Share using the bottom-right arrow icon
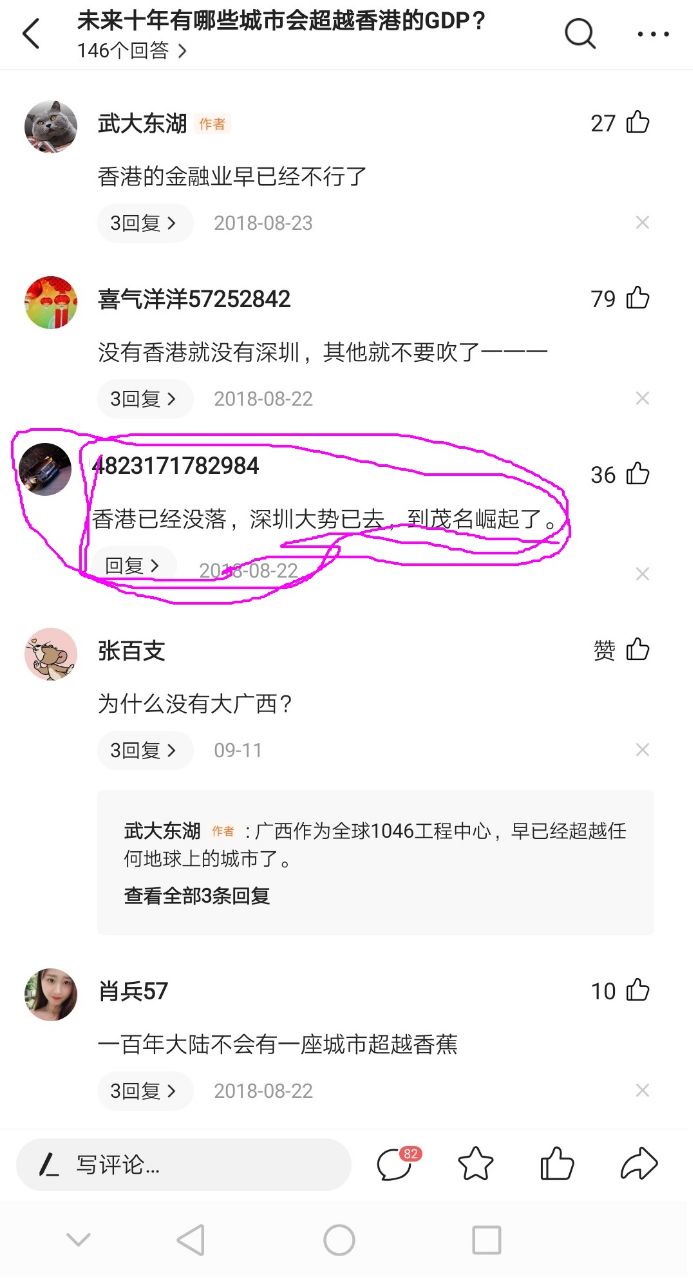This screenshot has width=693, height=1280. coord(638,1164)
